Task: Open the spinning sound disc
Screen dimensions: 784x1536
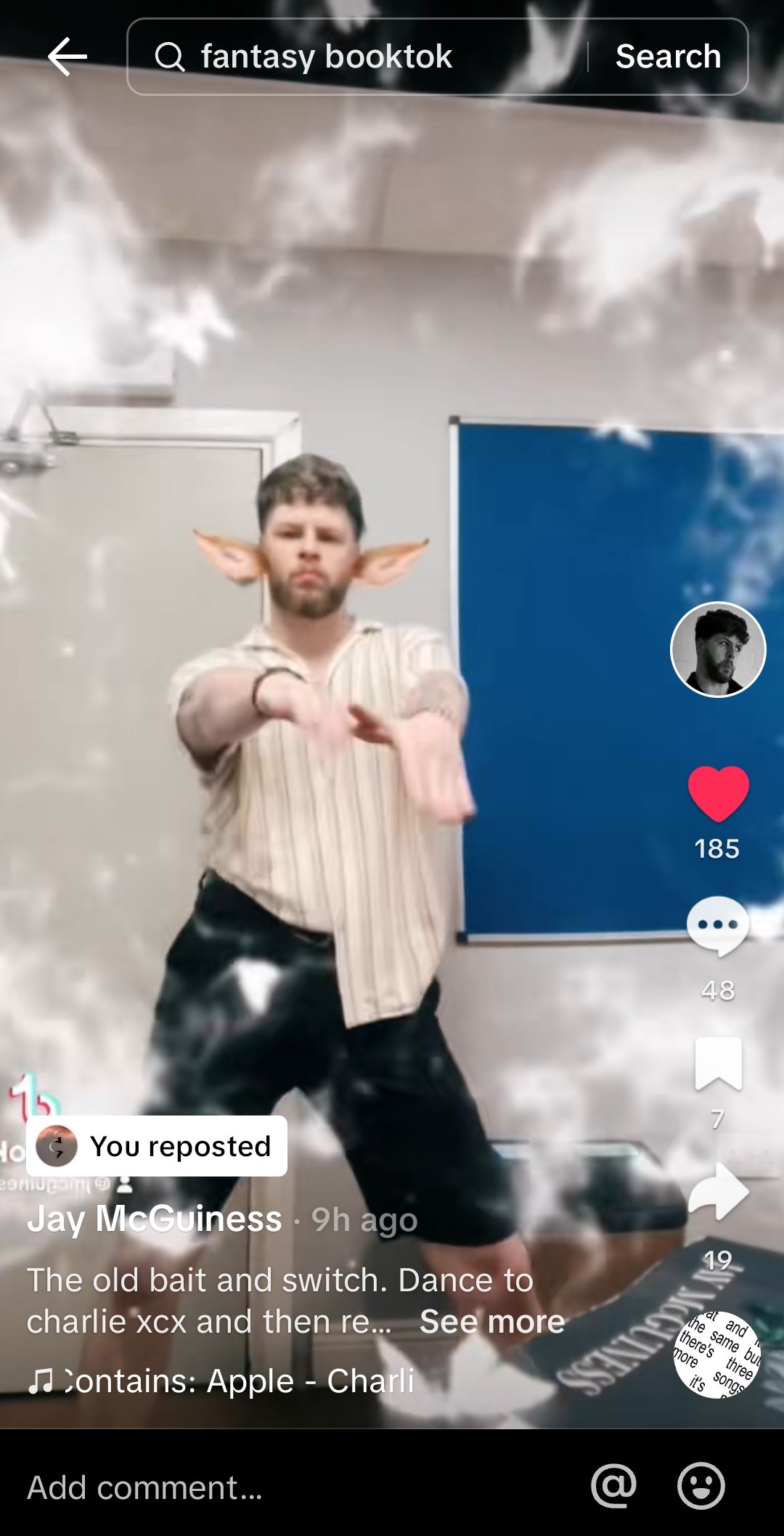Action: point(716,1354)
